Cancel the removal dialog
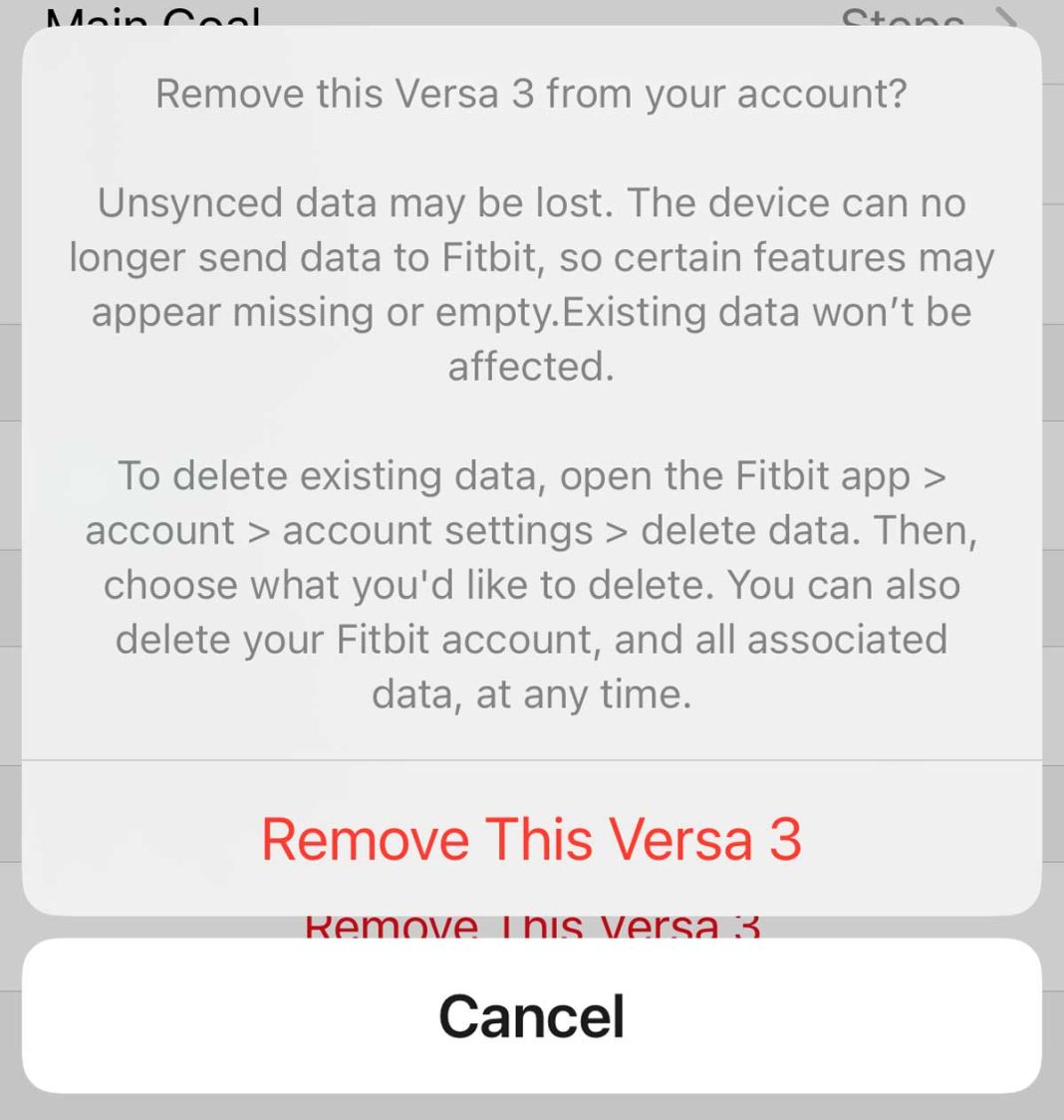This screenshot has height=1120, width=1064. pyautogui.click(x=531, y=1015)
